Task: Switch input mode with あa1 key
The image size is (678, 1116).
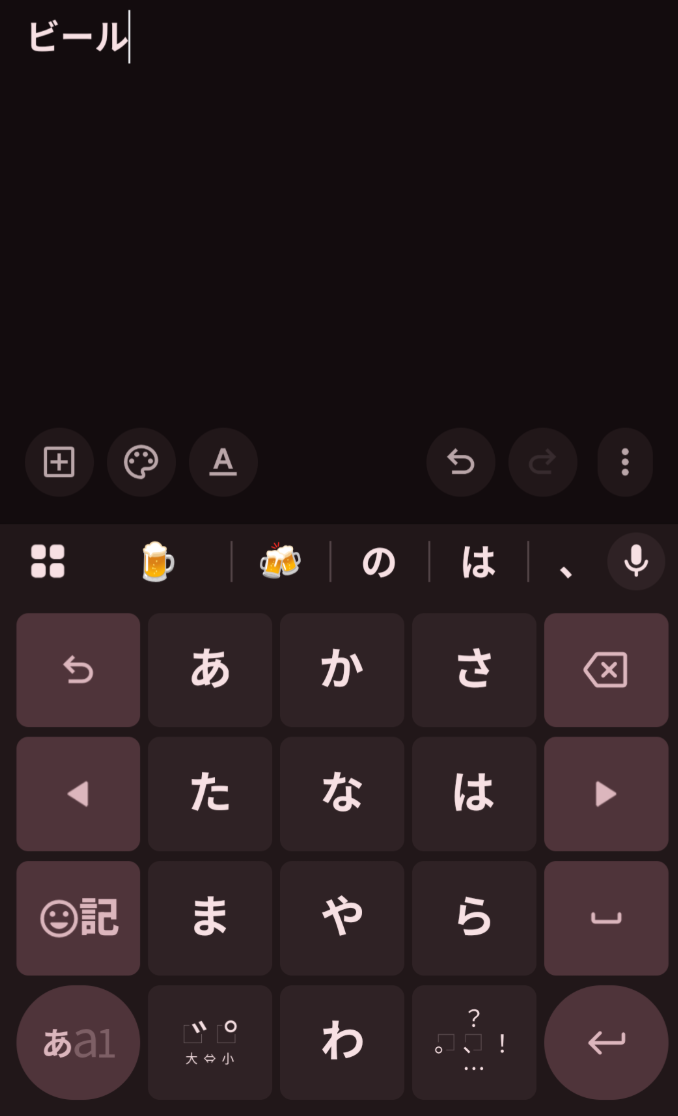Action: coord(78,1042)
